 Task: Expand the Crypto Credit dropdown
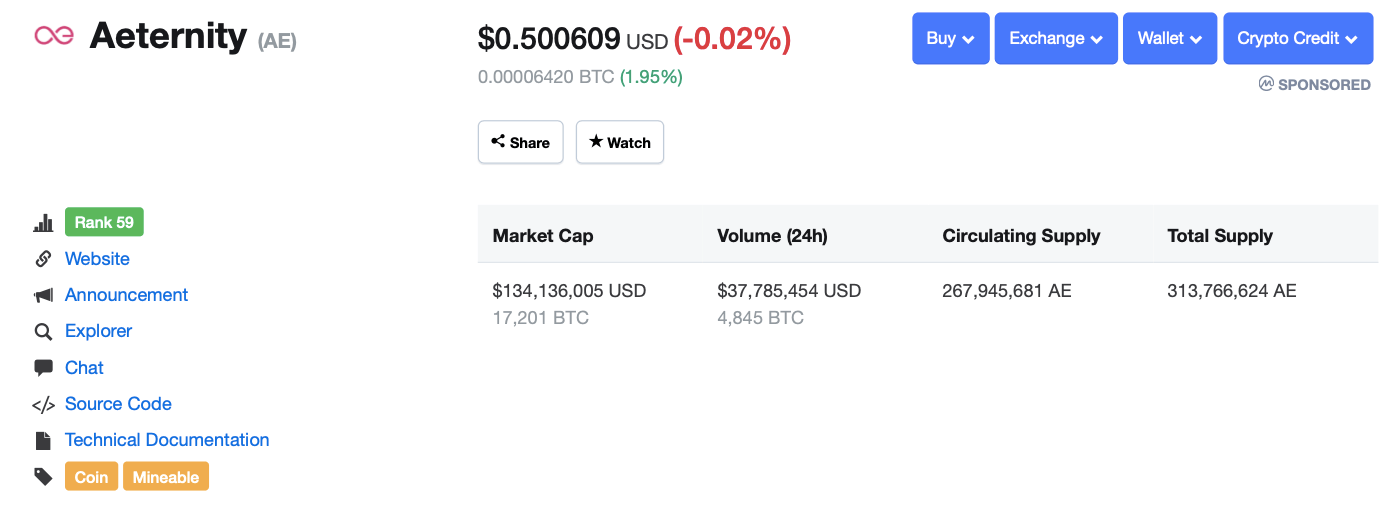coord(1297,39)
